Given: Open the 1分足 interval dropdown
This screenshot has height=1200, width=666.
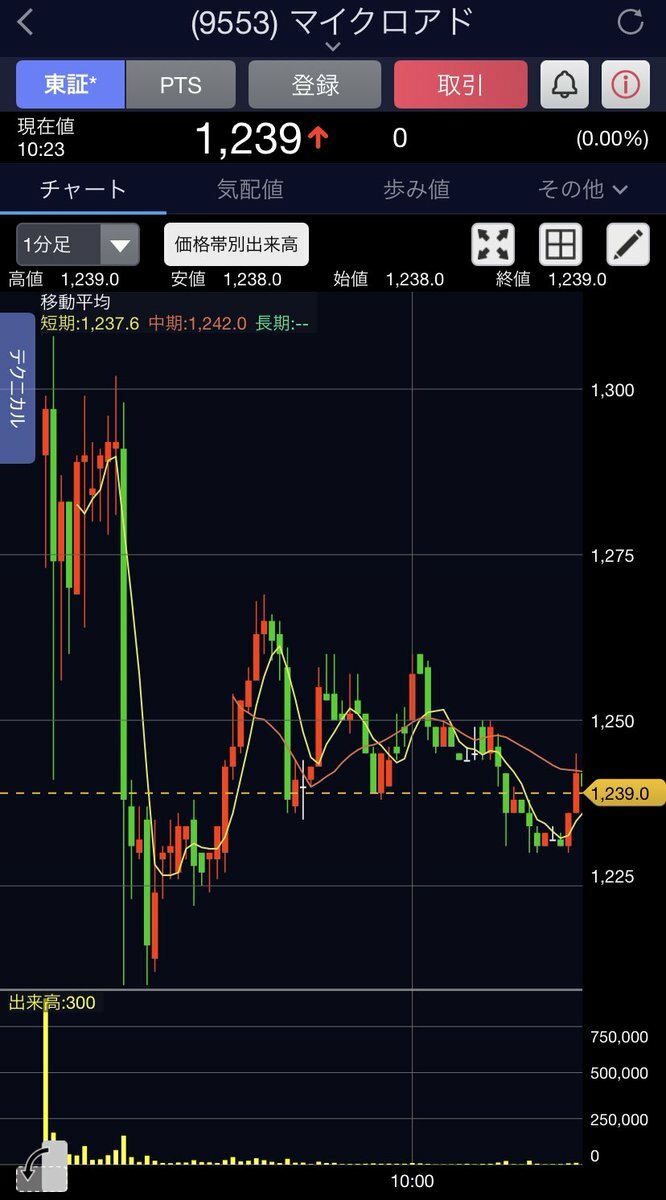Looking at the screenshot, I should pos(77,244).
